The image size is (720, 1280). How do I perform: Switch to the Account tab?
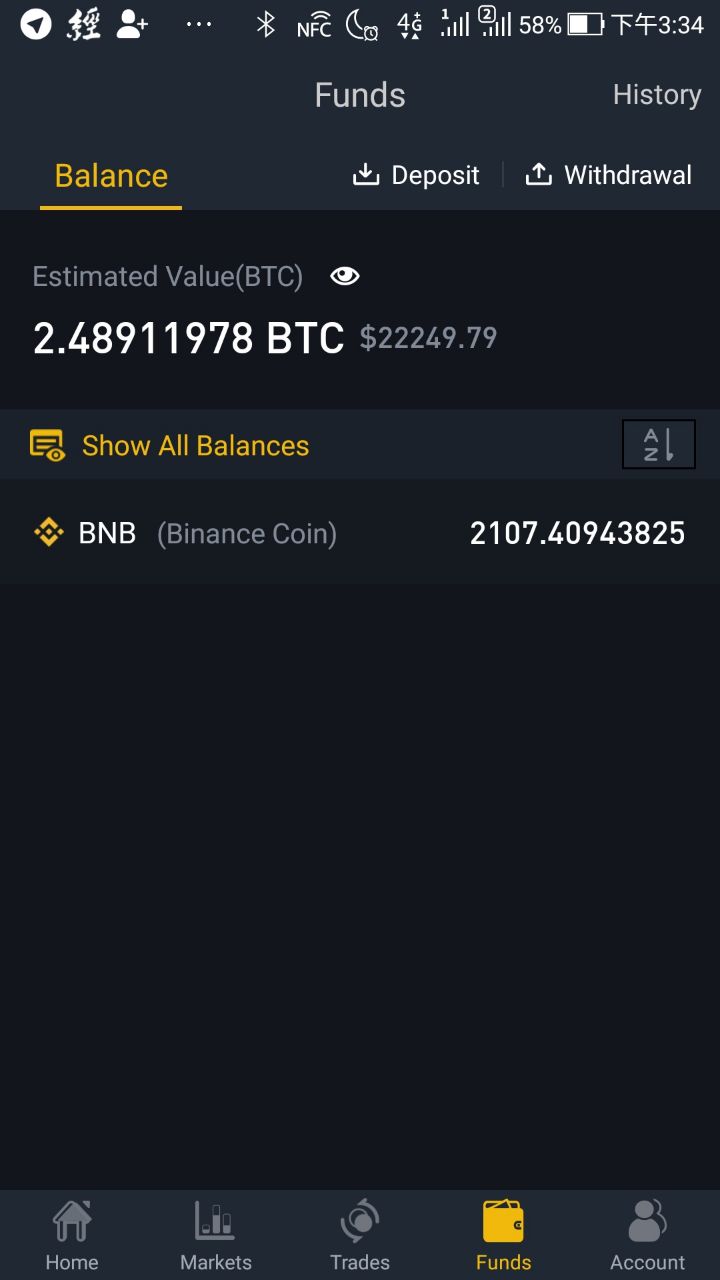(647, 1236)
